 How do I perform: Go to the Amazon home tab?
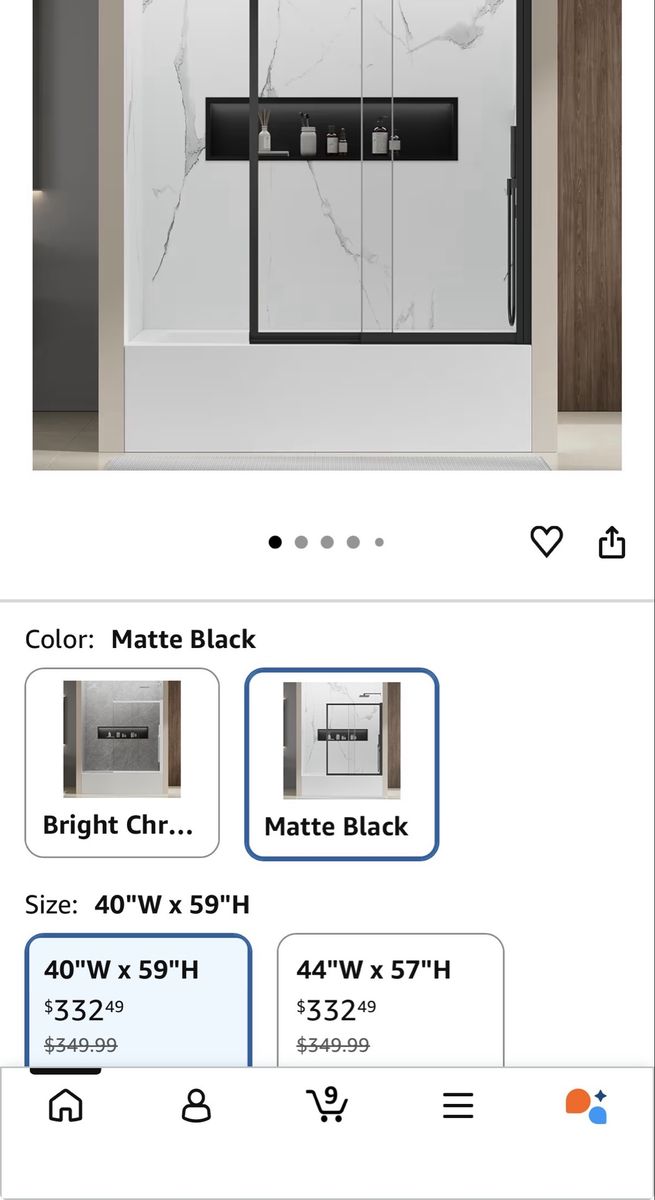pyautogui.click(x=66, y=1105)
